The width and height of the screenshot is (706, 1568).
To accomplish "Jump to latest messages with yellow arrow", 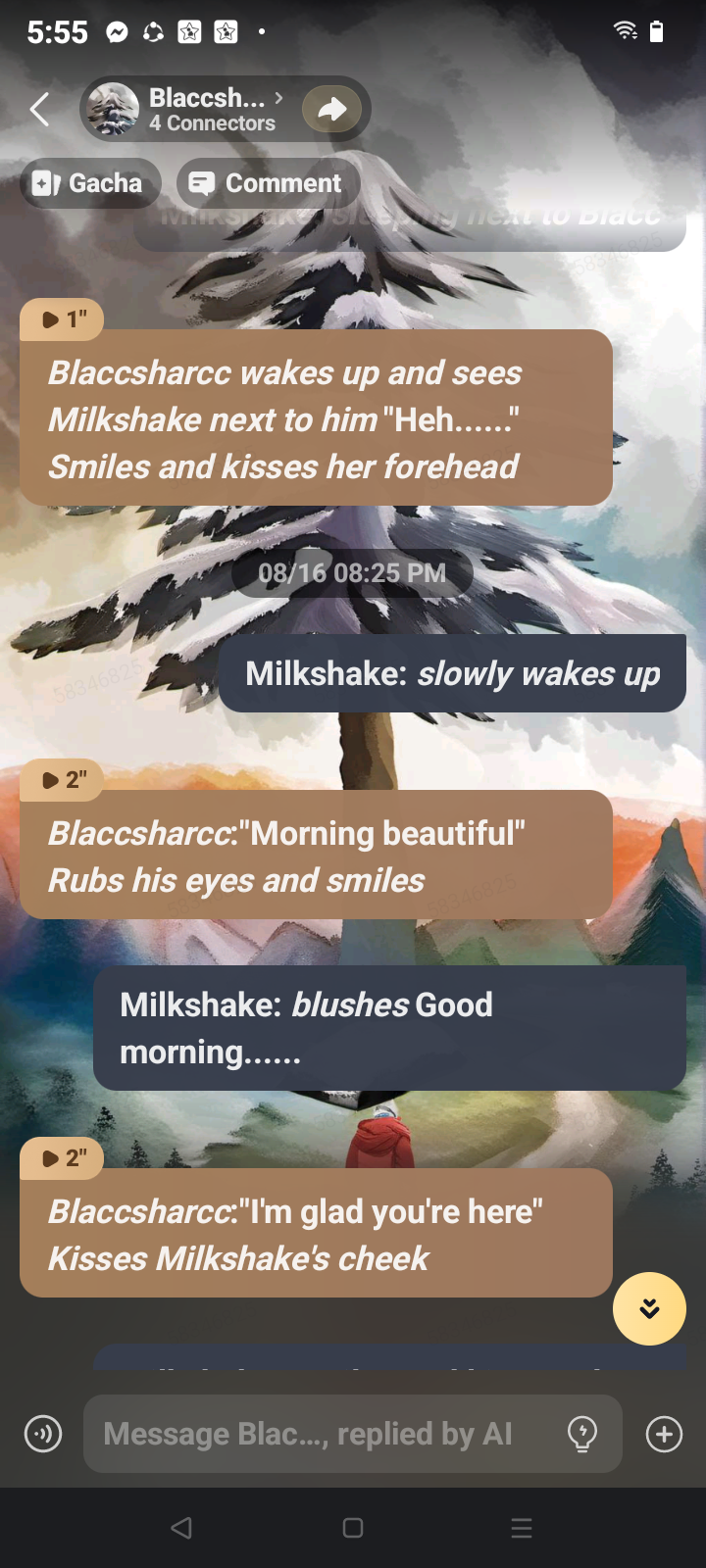I will (x=648, y=1308).
